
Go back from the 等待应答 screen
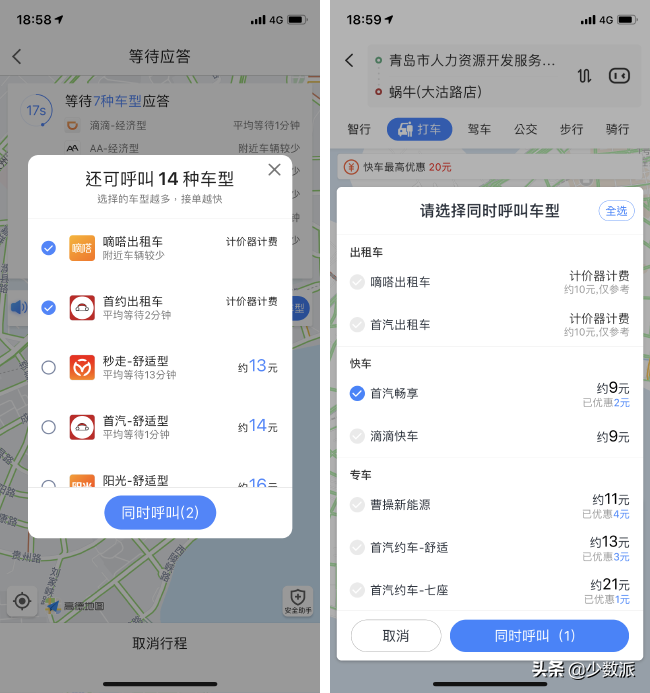click(17, 57)
